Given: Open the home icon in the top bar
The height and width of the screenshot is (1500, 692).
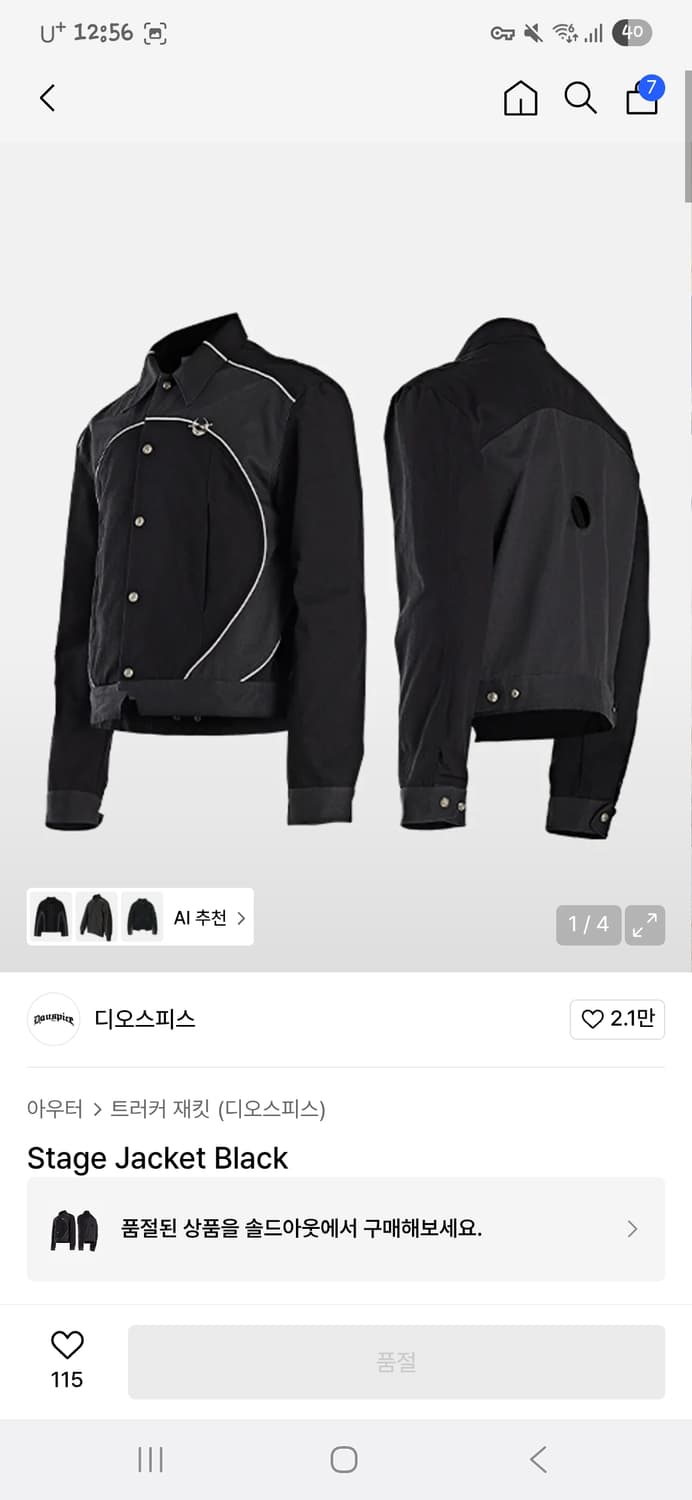Looking at the screenshot, I should [x=520, y=98].
